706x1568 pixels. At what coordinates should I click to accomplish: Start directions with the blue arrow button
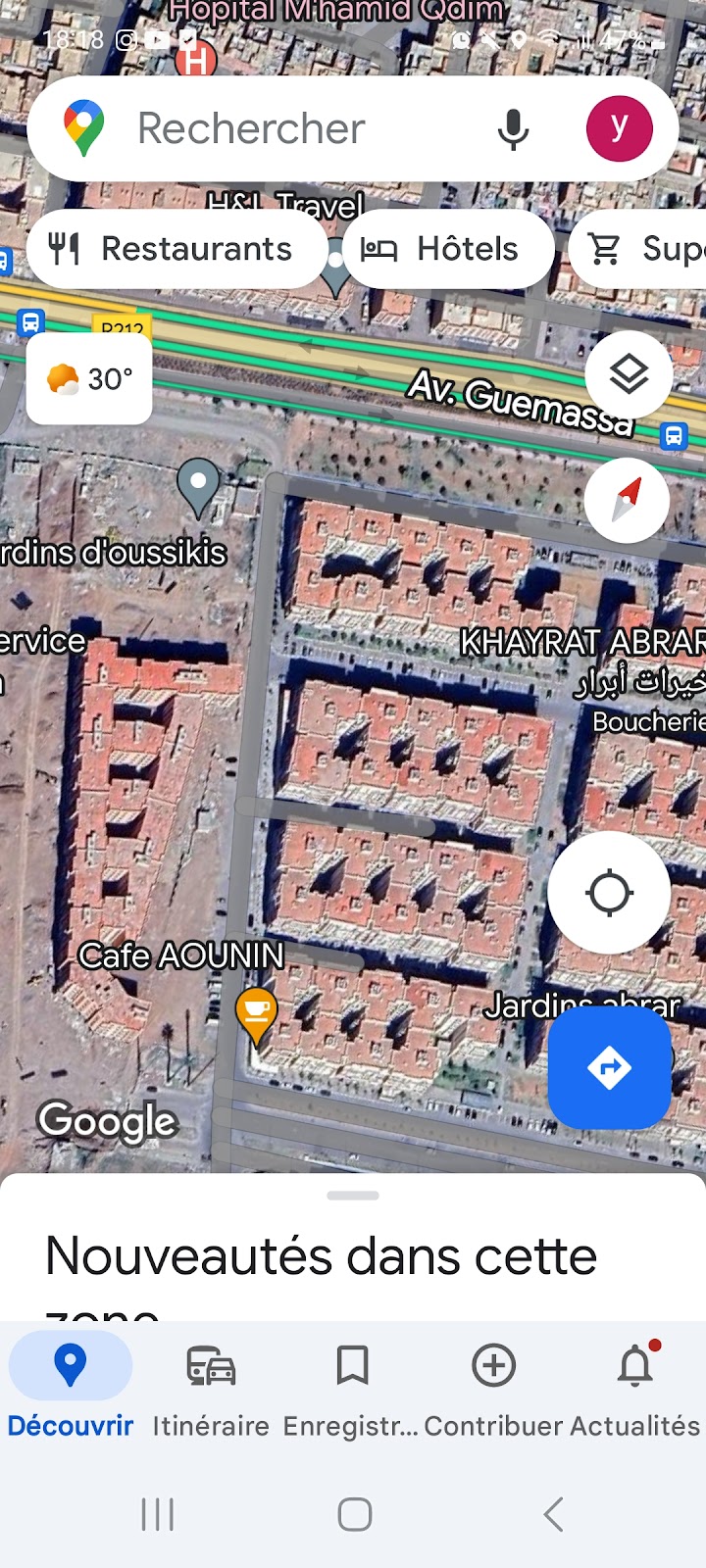tap(609, 1067)
